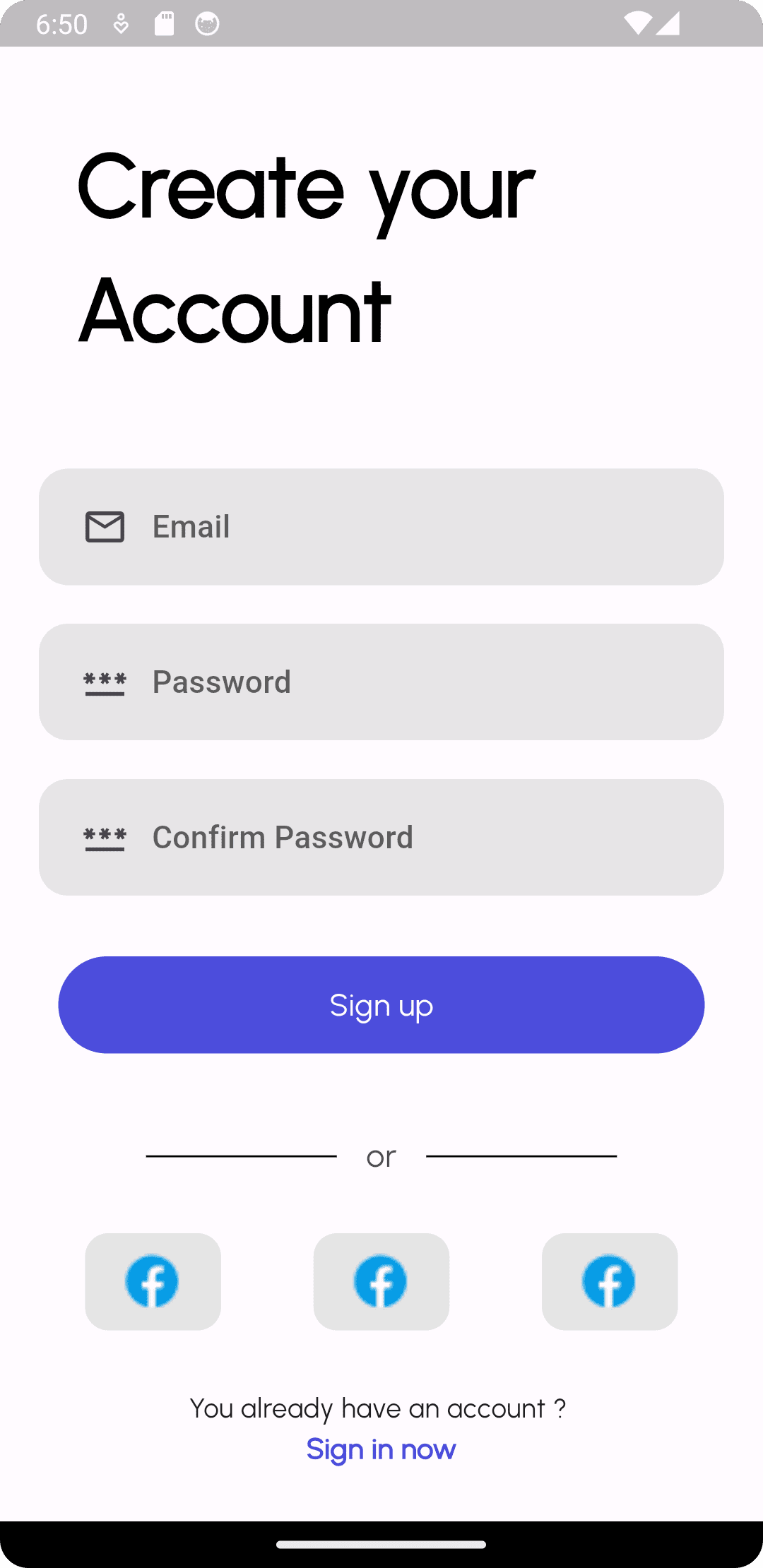Open the Sign in now link

pyautogui.click(x=381, y=1449)
